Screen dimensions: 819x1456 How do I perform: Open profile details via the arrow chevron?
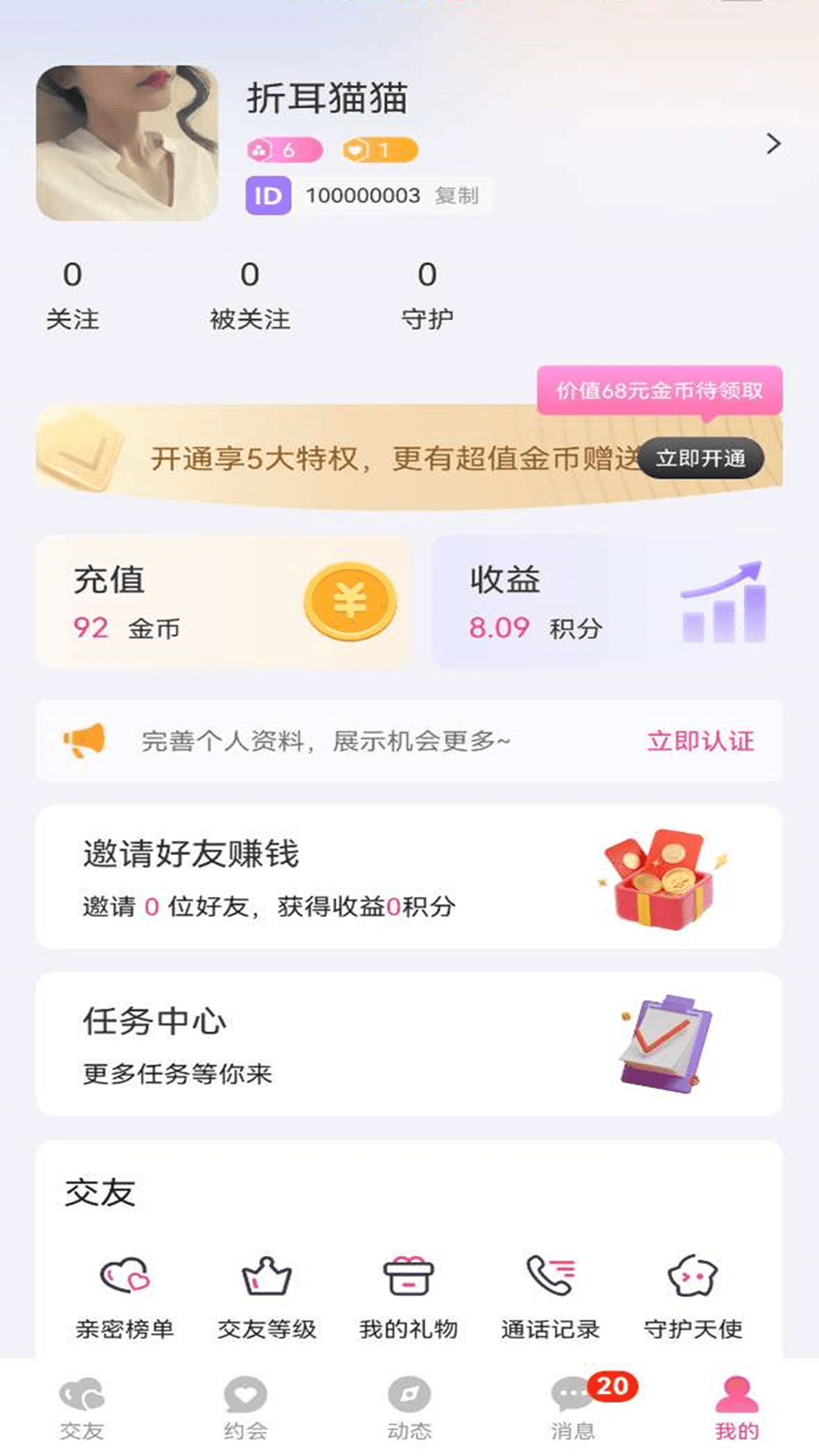click(773, 144)
